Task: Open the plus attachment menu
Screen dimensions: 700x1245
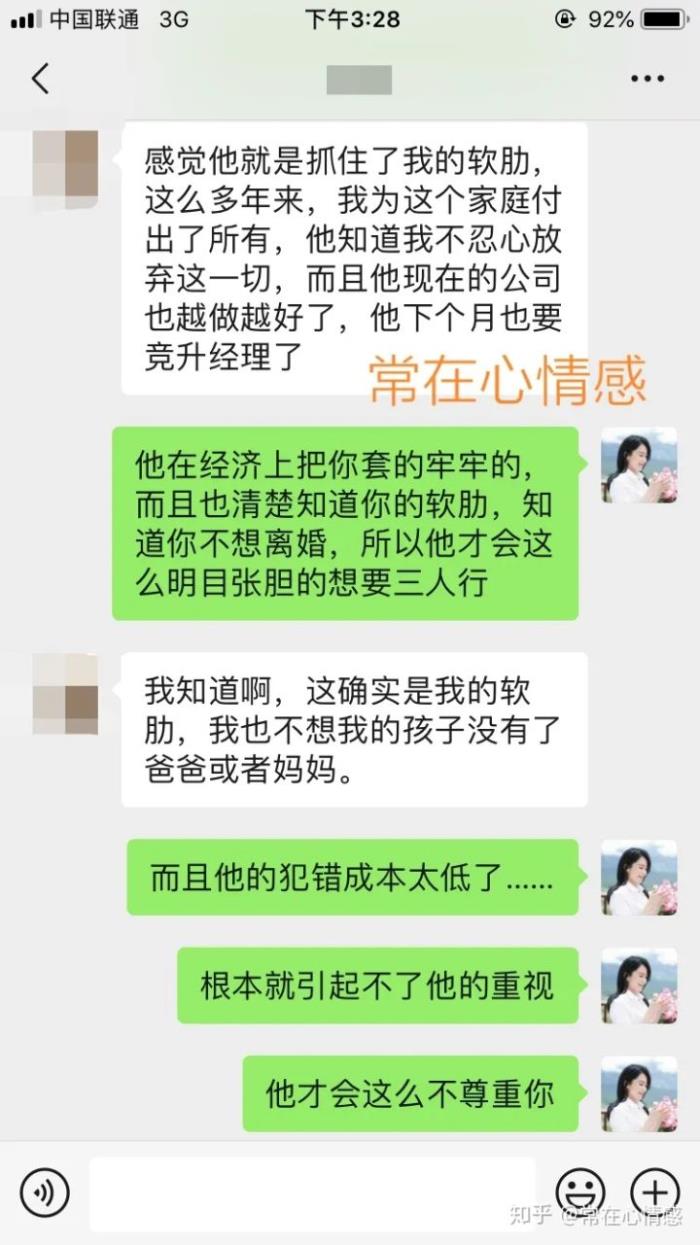Action: [x=655, y=1192]
